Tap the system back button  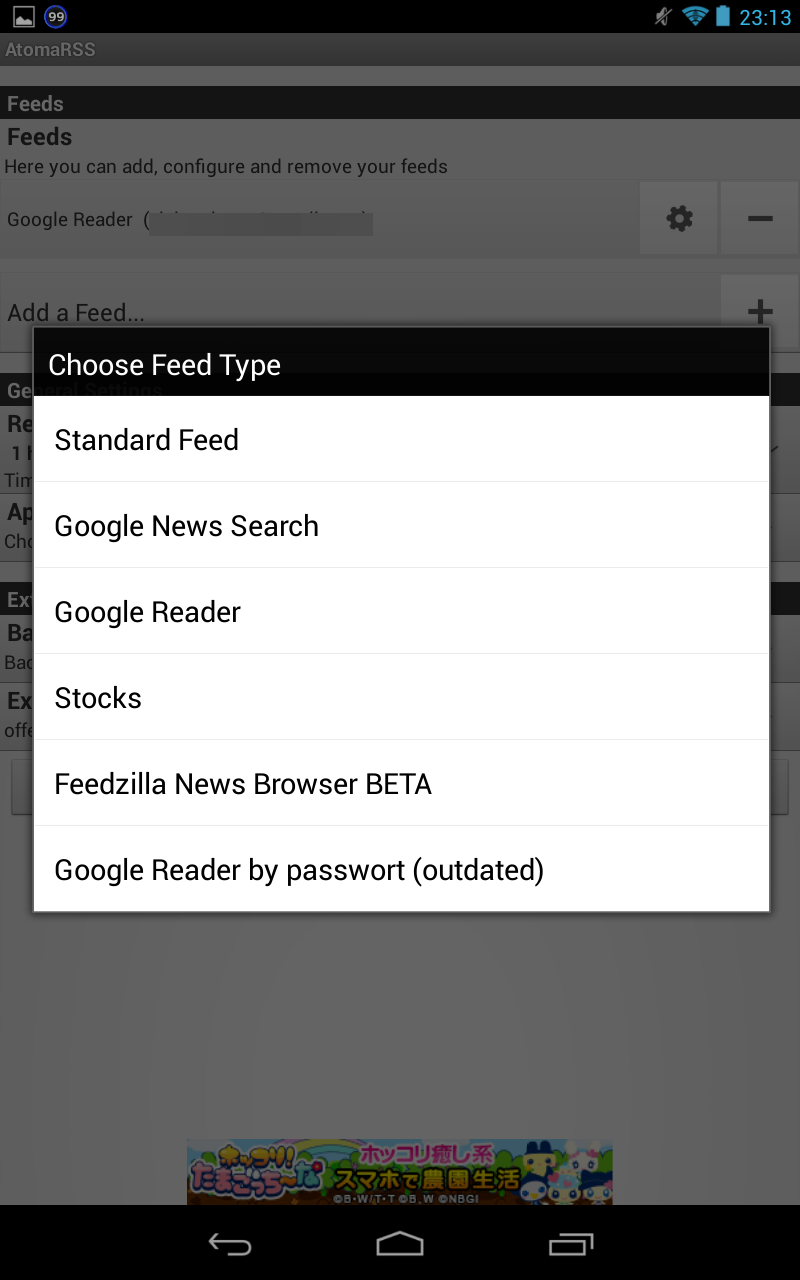(229, 1244)
